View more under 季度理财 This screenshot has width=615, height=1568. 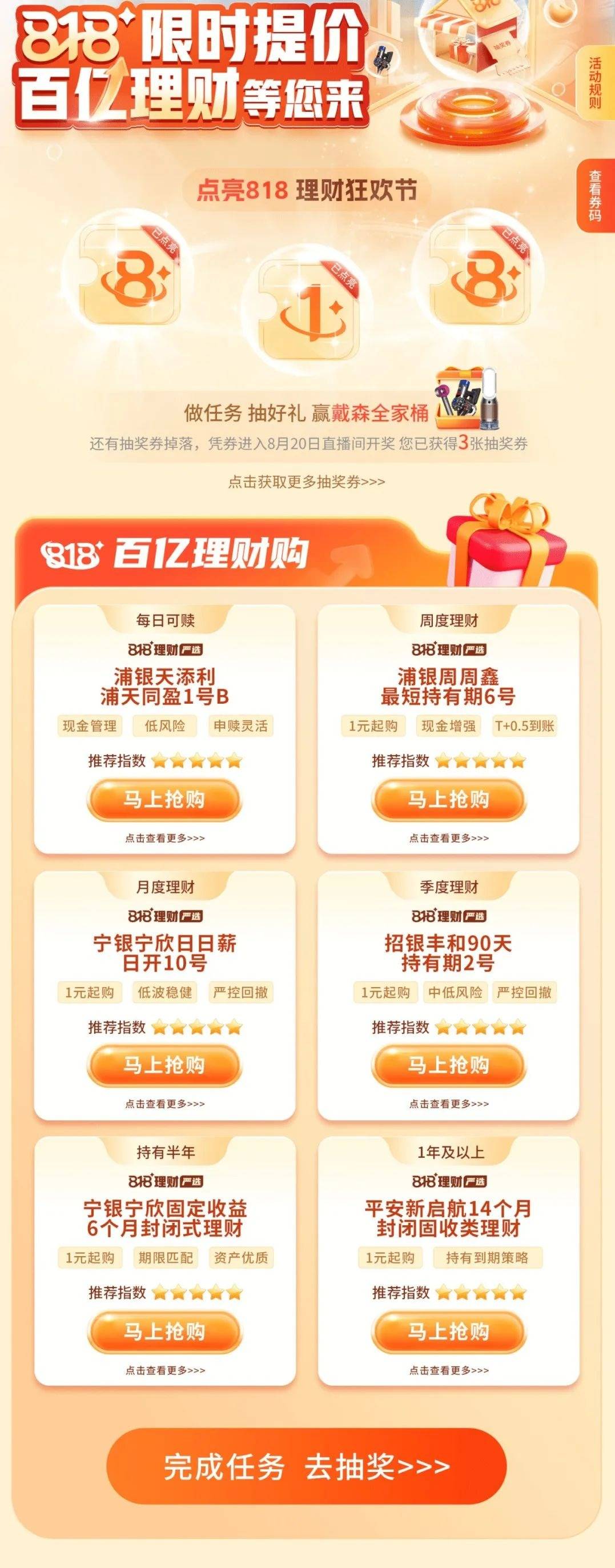[x=449, y=1104]
